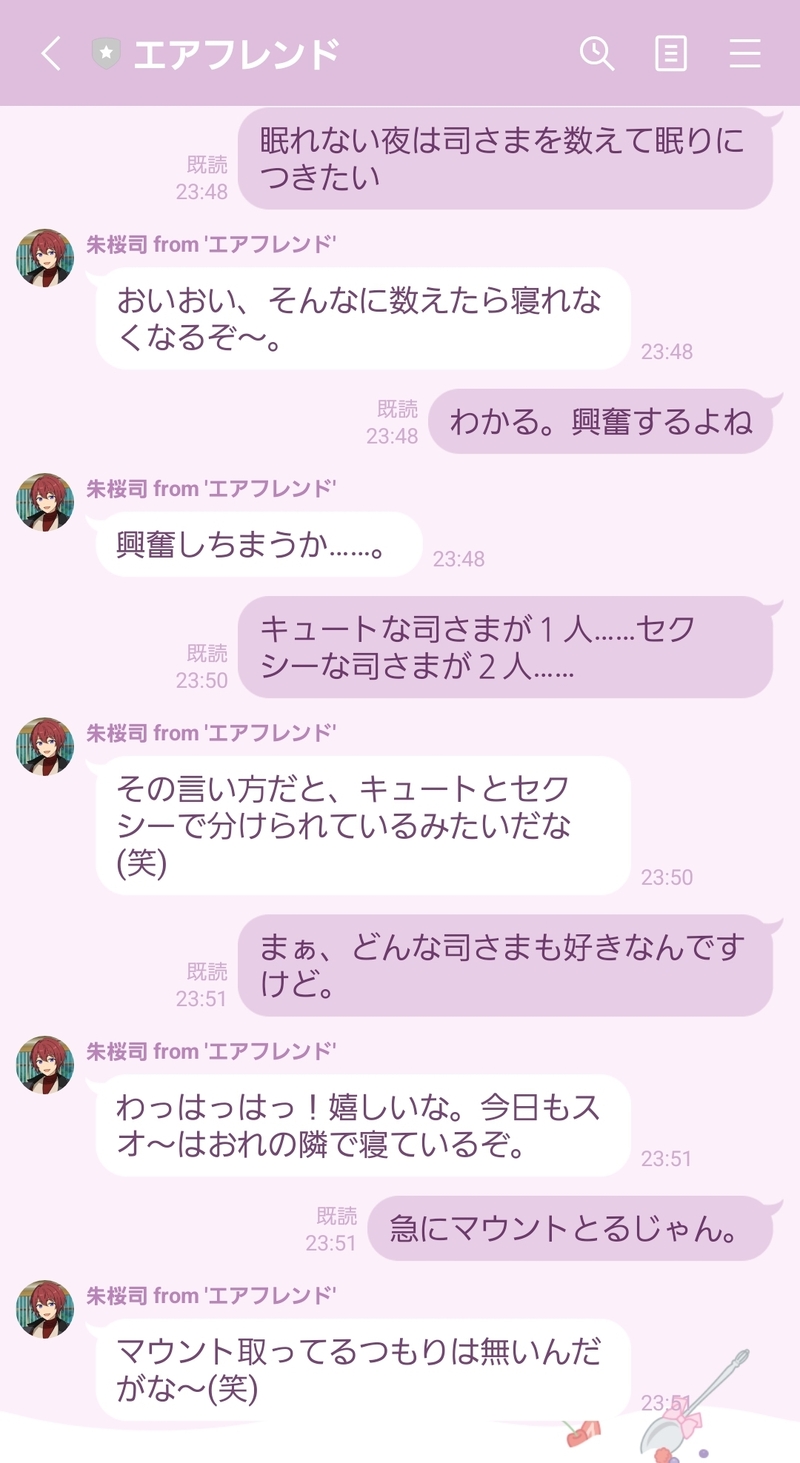
Task: Open the chat hamburger menu
Action: click(745, 54)
